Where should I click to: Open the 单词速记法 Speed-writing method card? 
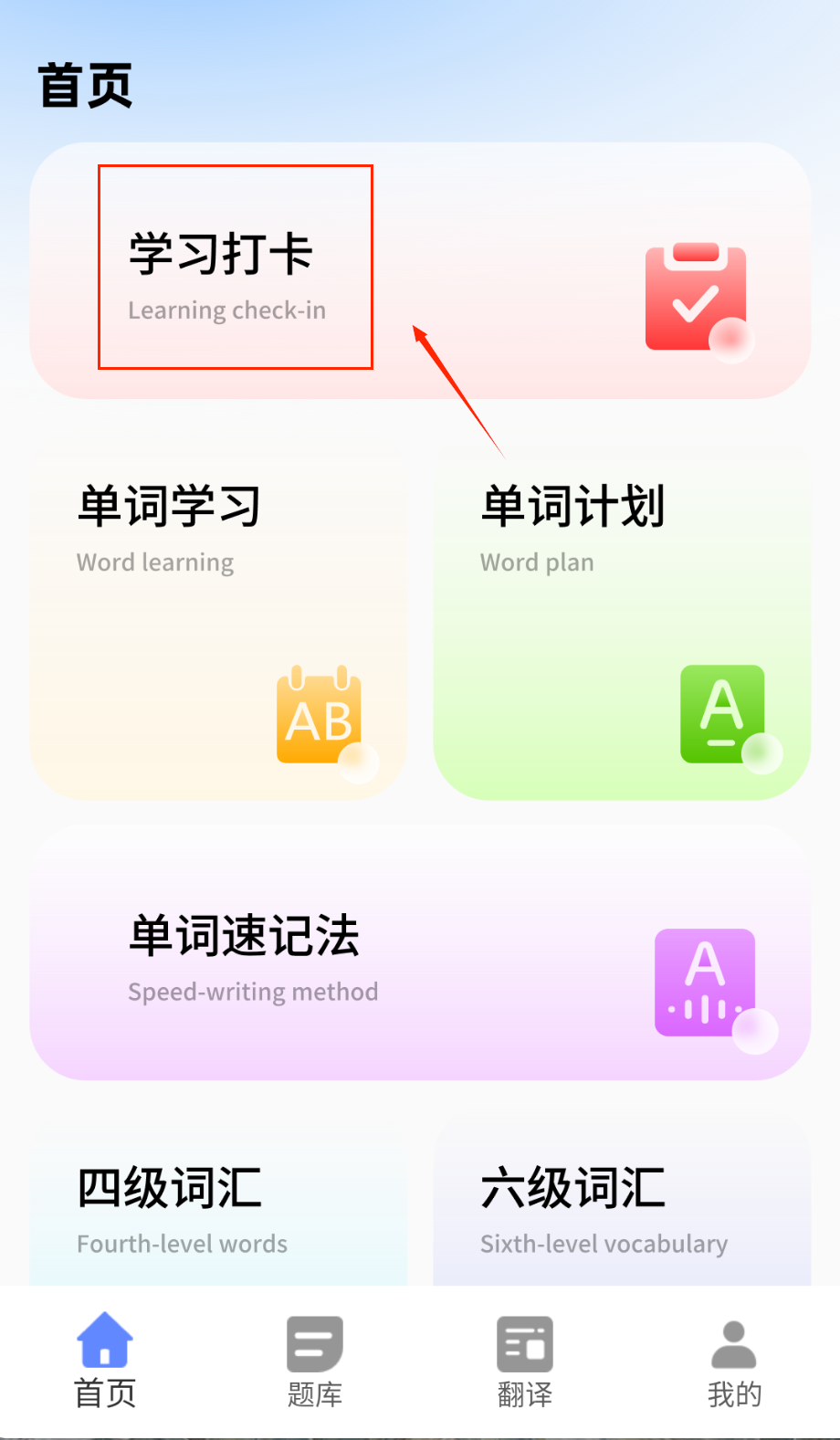419,954
